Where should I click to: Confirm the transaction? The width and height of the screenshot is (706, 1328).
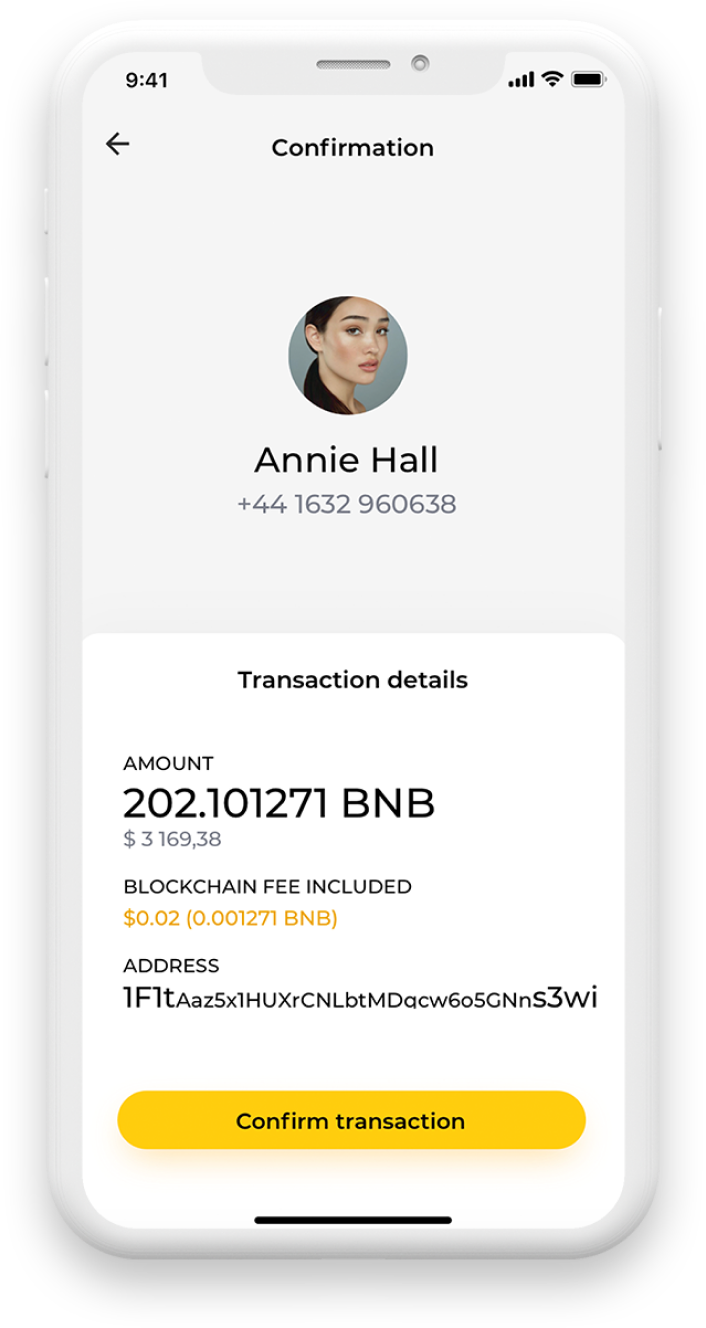pyautogui.click(x=351, y=1120)
